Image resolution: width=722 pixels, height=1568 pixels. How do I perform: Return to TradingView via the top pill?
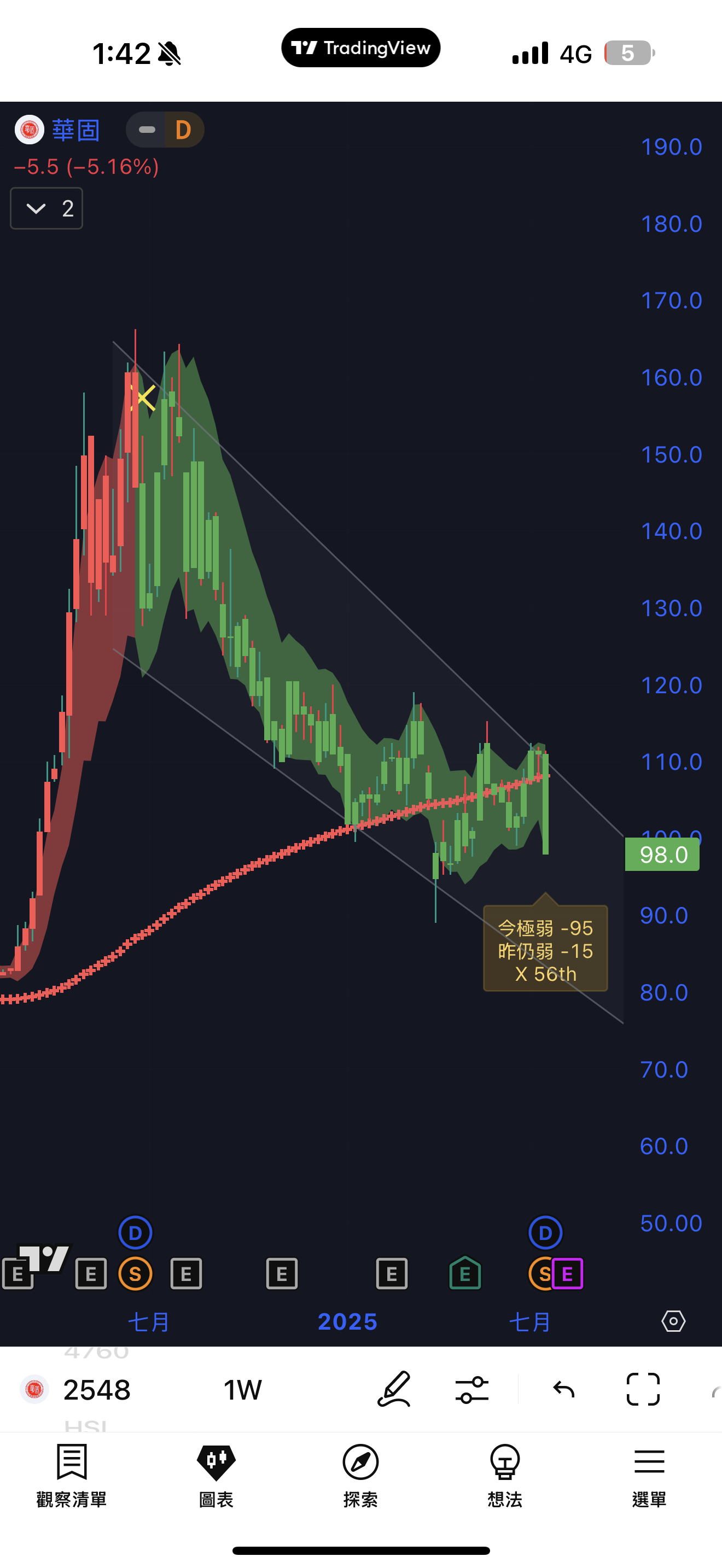click(x=360, y=48)
